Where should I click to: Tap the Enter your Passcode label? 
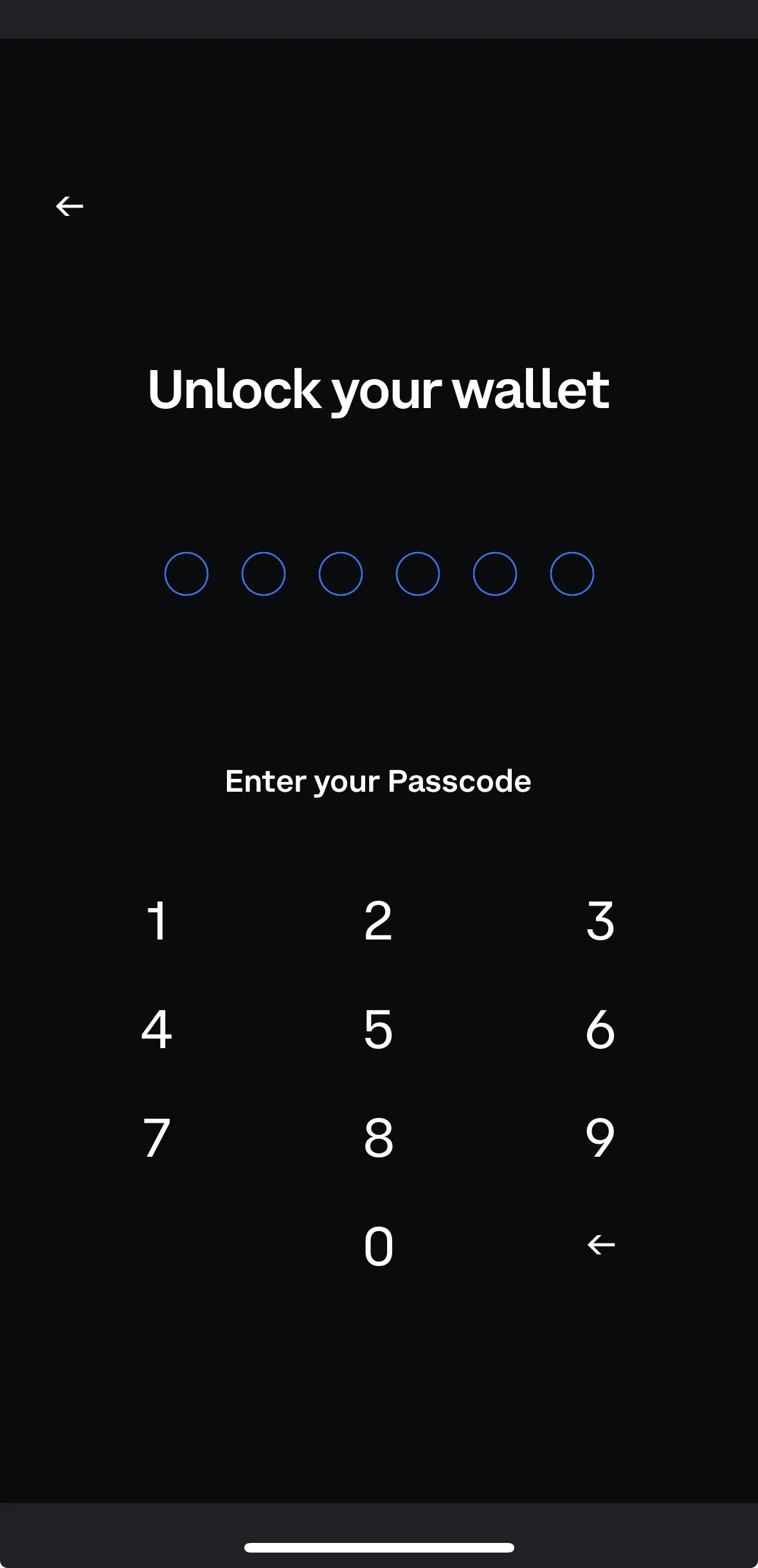pyautogui.click(x=378, y=781)
